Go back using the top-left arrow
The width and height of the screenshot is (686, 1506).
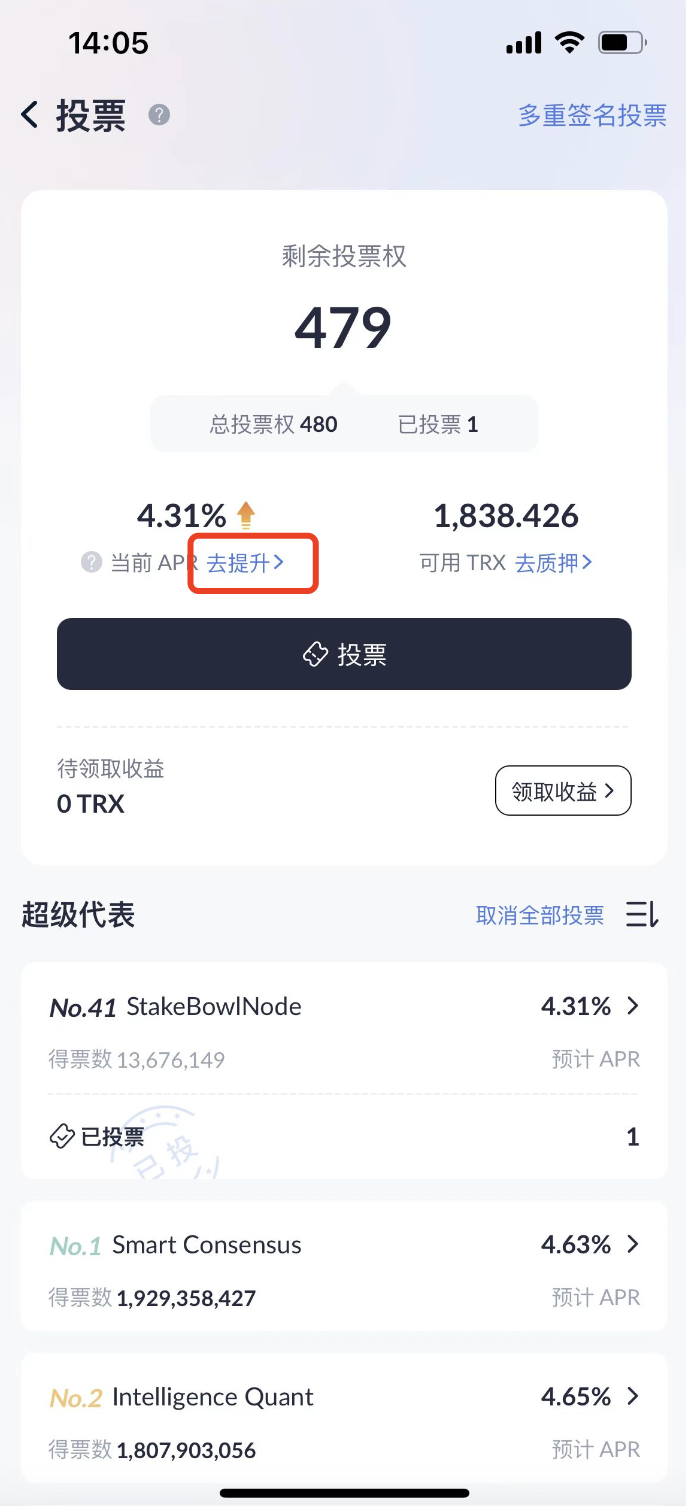tap(30, 116)
